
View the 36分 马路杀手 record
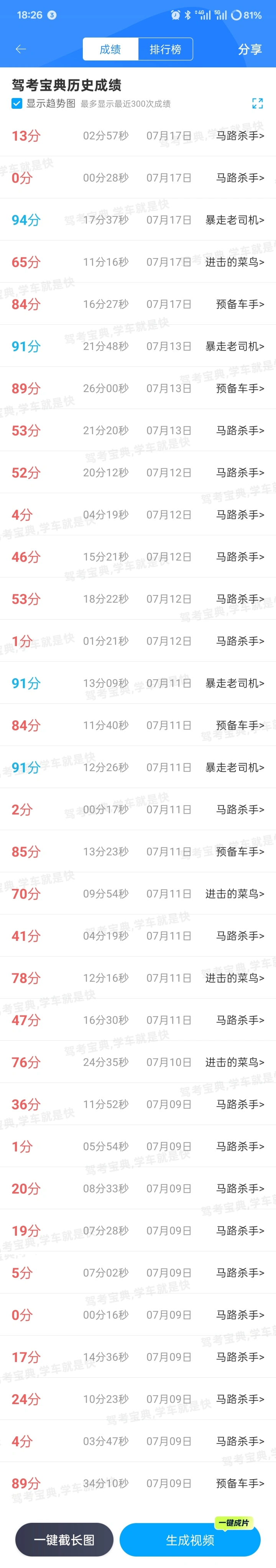[138, 1104]
